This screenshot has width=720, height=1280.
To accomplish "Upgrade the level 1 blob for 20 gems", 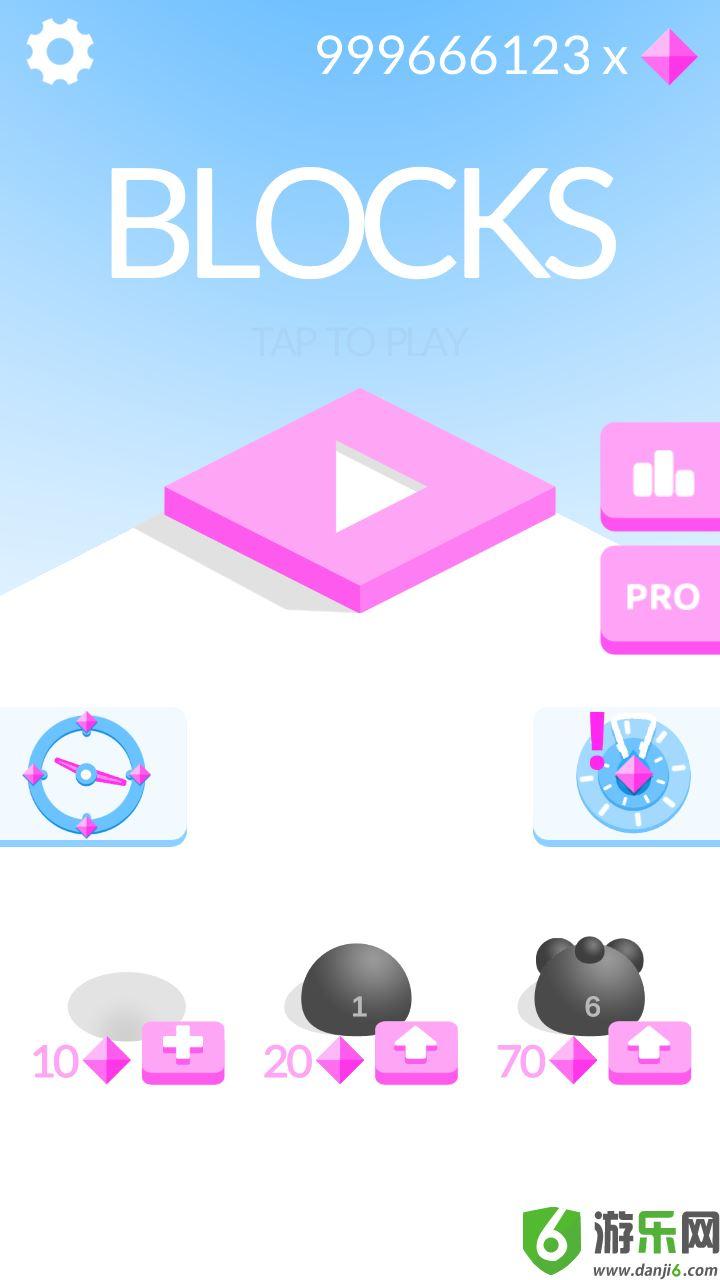I will pyautogui.click(x=416, y=1051).
